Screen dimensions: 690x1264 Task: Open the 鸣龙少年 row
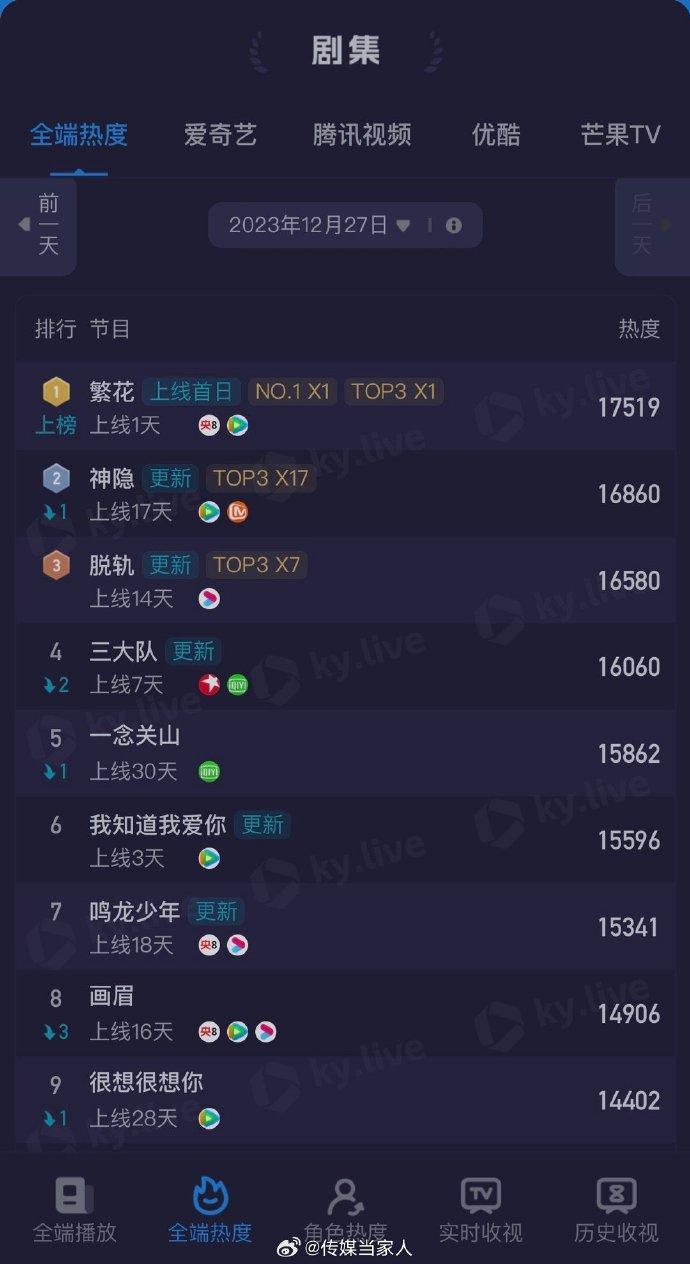pos(345,927)
